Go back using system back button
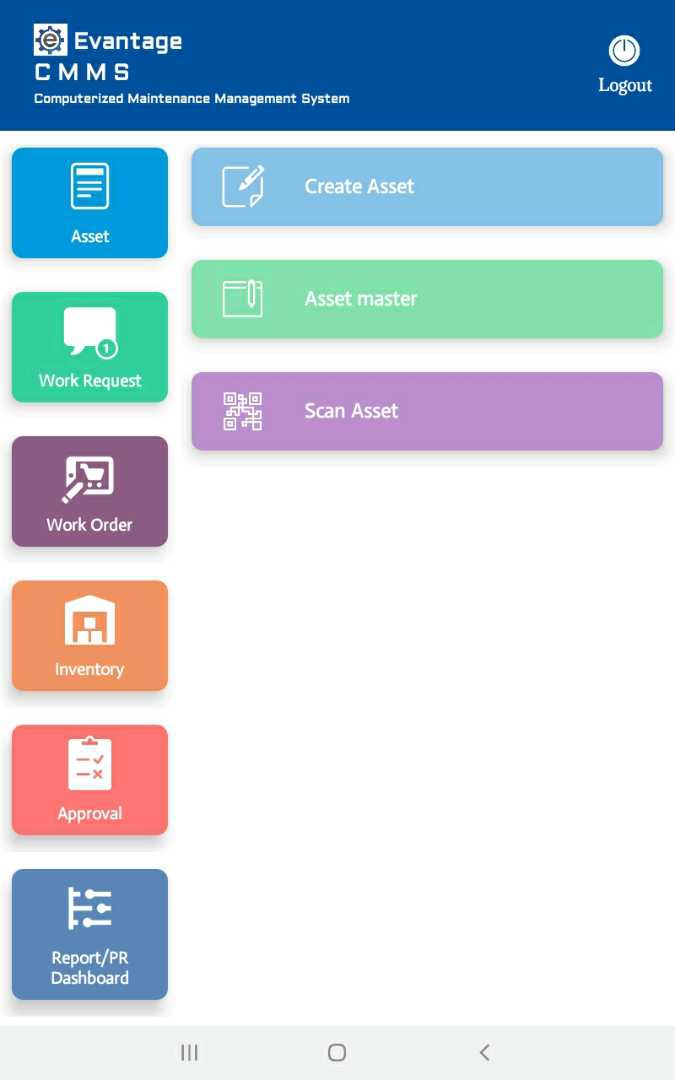 (x=485, y=1052)
